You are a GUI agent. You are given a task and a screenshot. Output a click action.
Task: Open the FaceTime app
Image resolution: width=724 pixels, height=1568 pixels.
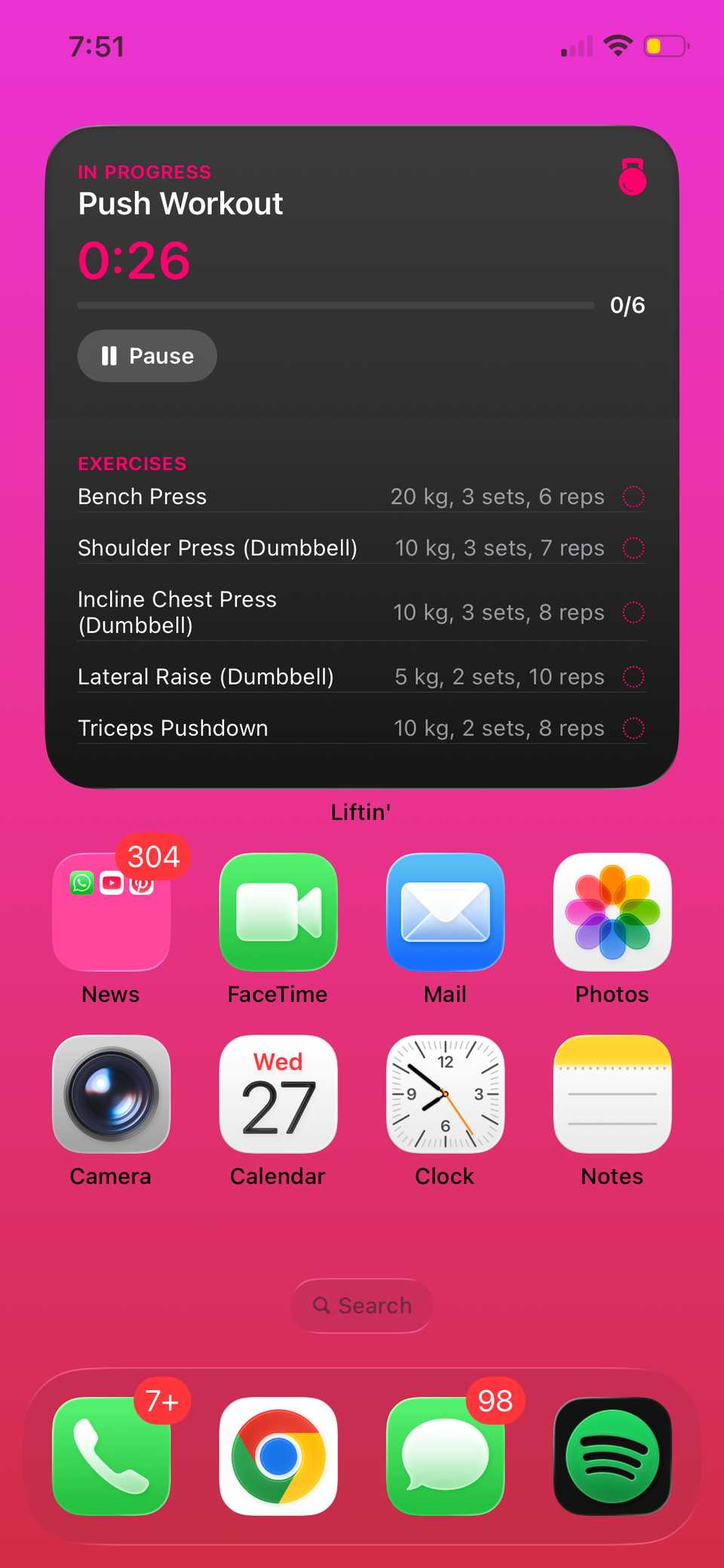pos(278,912)
